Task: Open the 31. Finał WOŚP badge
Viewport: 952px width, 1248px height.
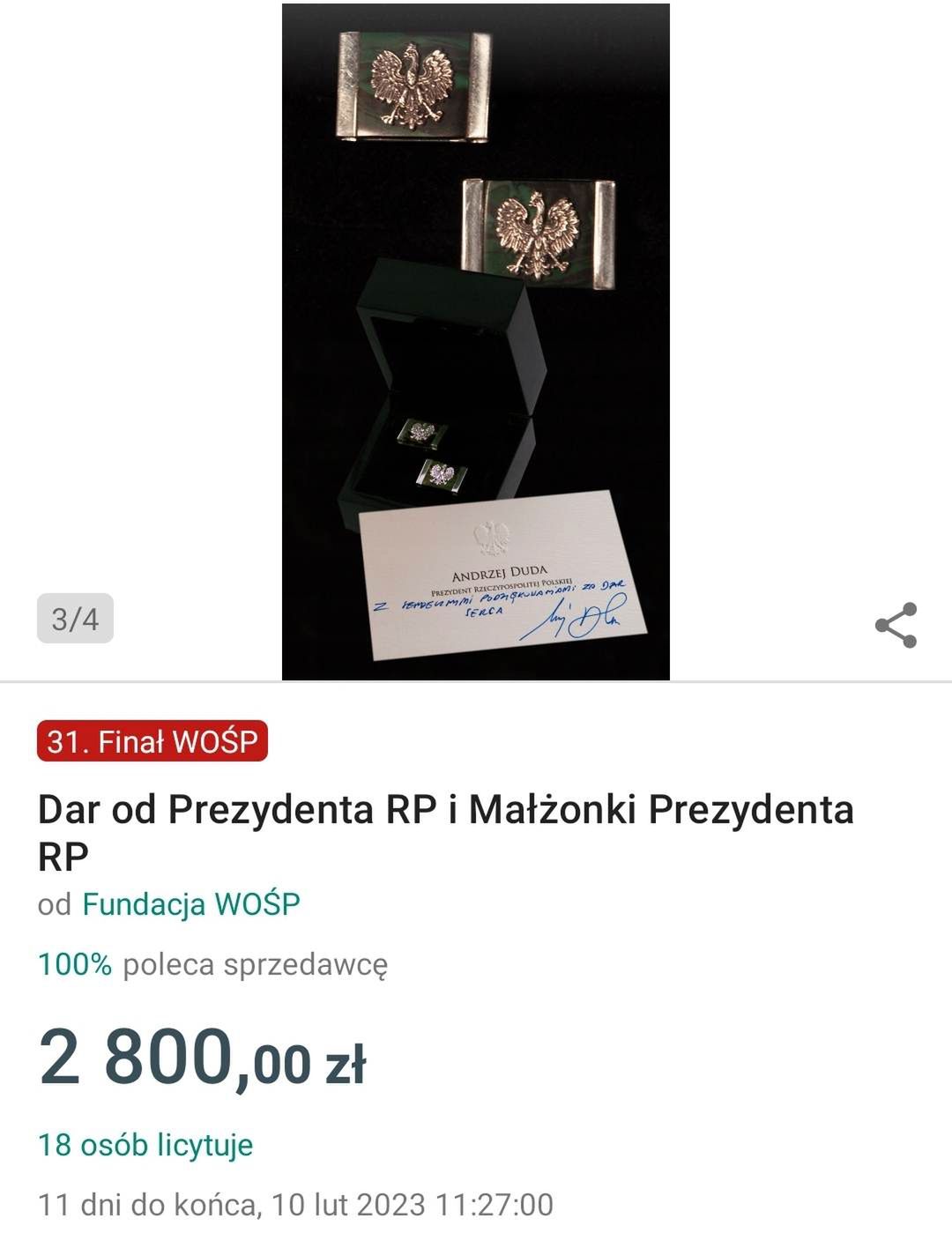Action: click(x=152, y=741)
